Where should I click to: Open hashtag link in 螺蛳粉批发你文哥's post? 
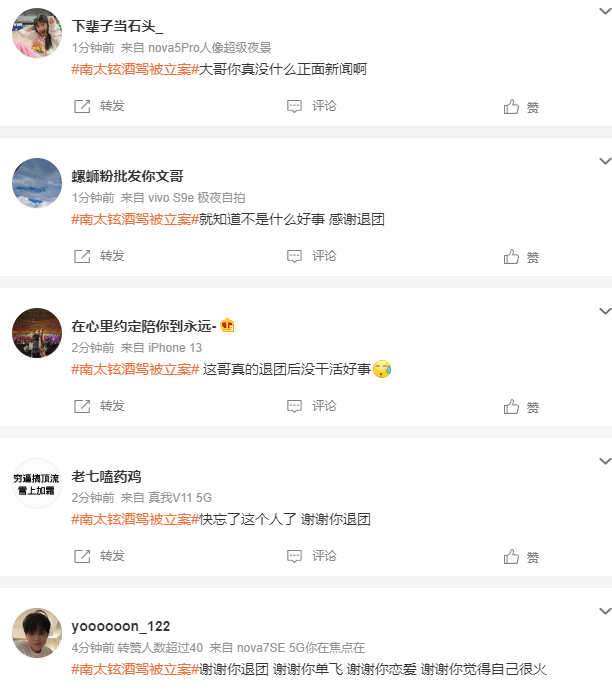tap(135, 219)
